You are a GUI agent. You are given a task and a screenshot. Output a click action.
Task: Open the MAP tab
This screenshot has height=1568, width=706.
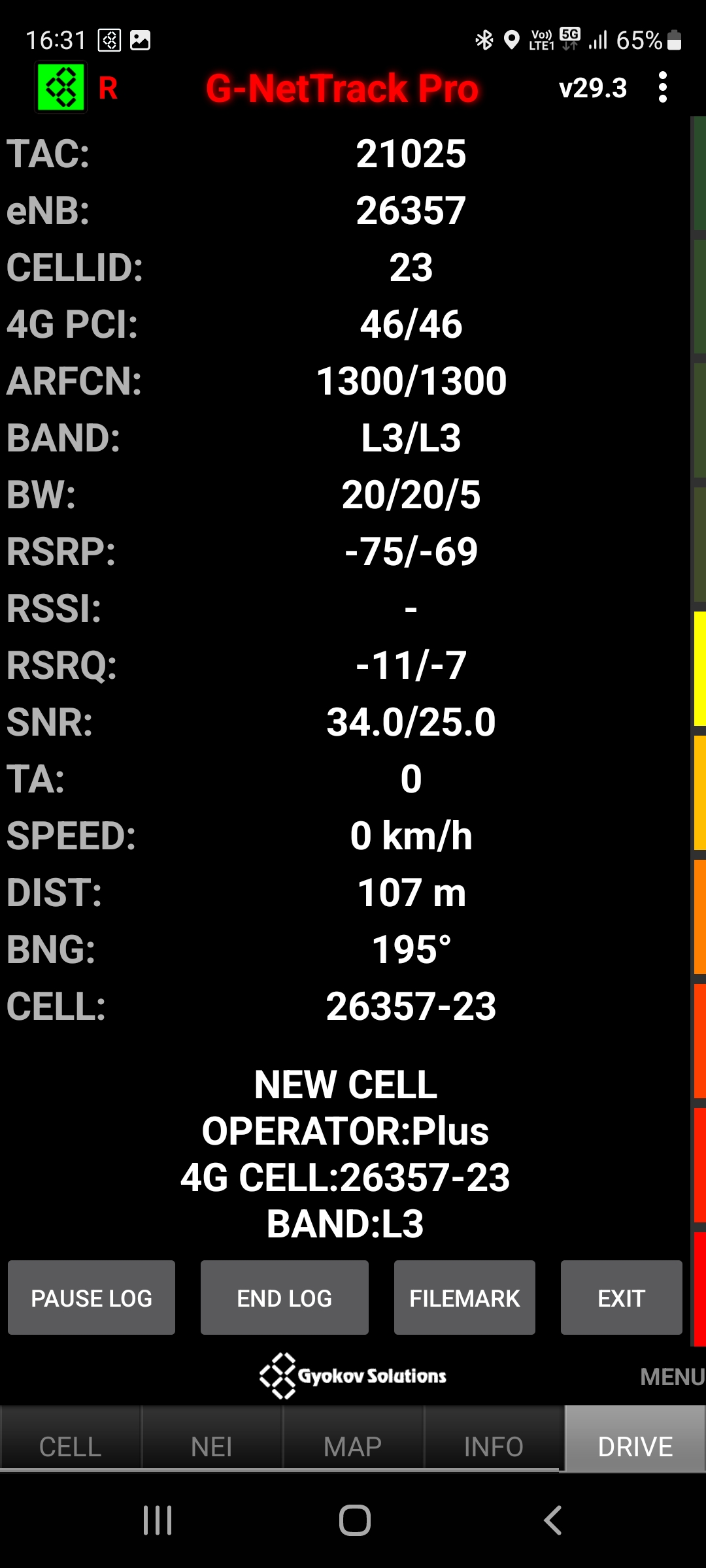(x=353, y=1446)
